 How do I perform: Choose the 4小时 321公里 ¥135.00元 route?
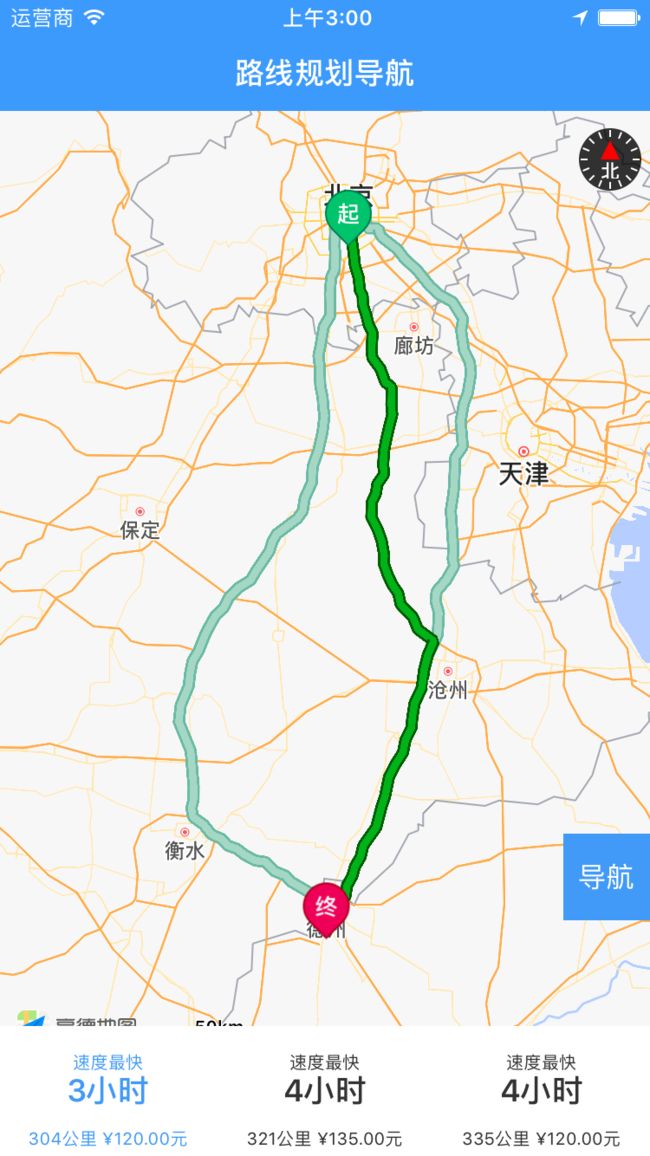point(324,1100)
